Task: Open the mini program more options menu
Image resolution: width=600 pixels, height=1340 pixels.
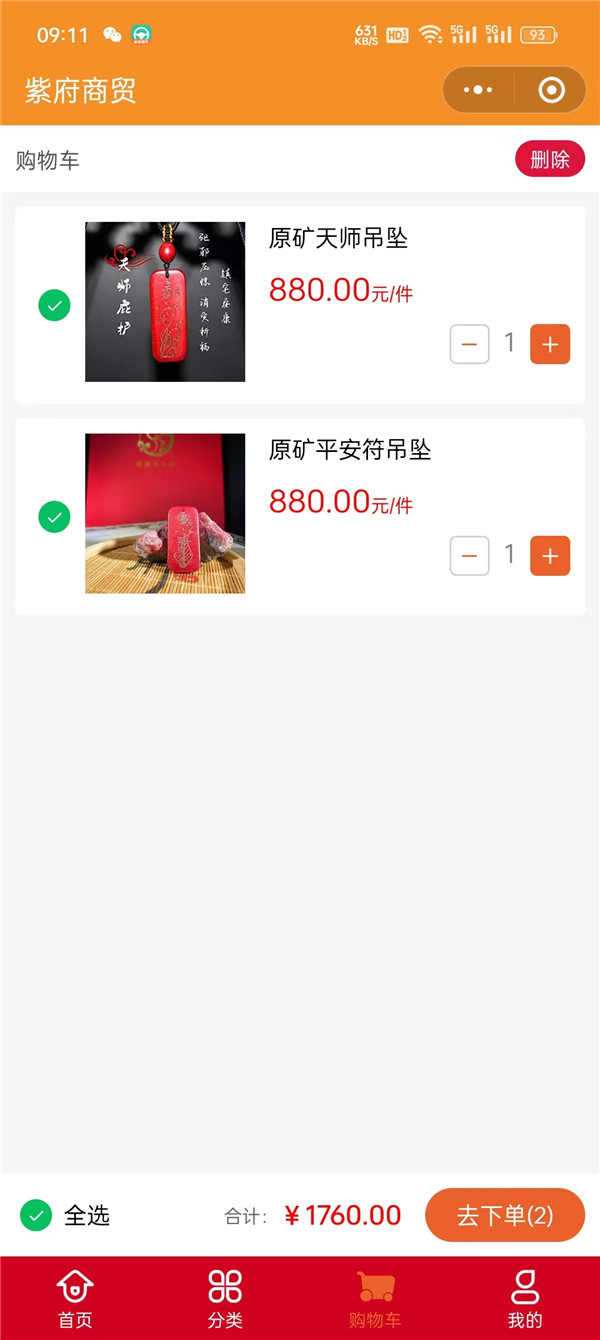Action: point(479,90)
